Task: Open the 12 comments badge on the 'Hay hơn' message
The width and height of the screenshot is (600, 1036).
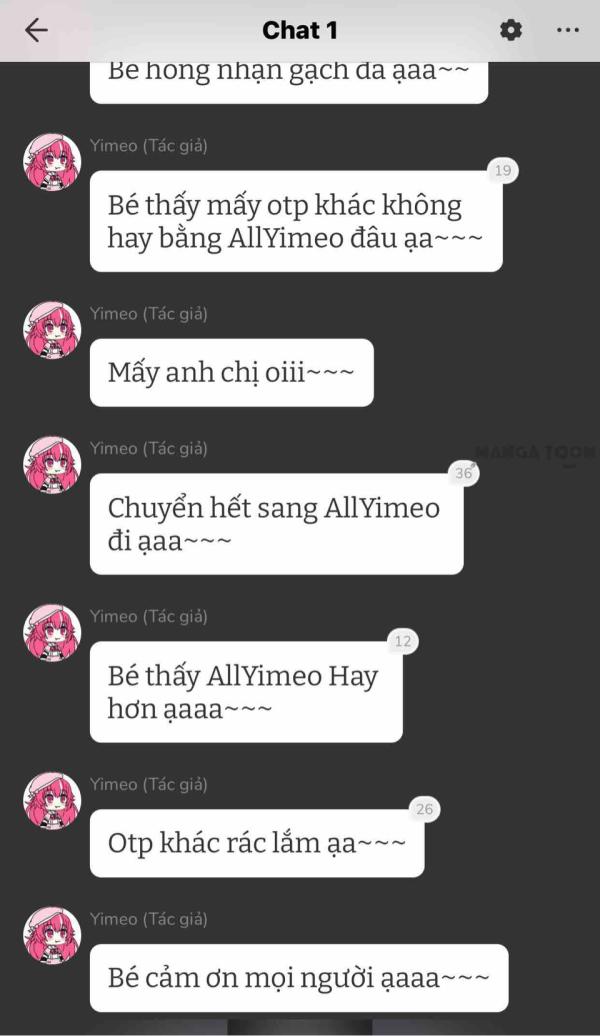Action: click(x=403, y=641)
